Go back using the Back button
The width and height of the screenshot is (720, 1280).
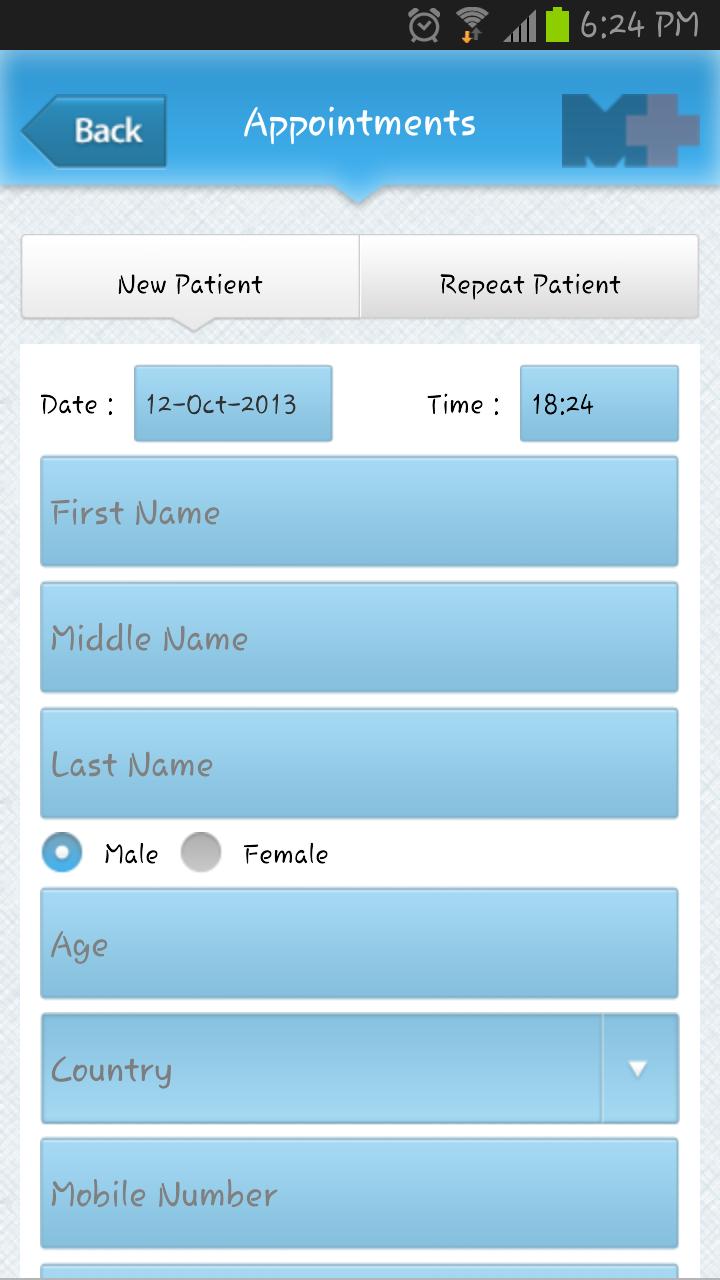[x=94, y=131]
